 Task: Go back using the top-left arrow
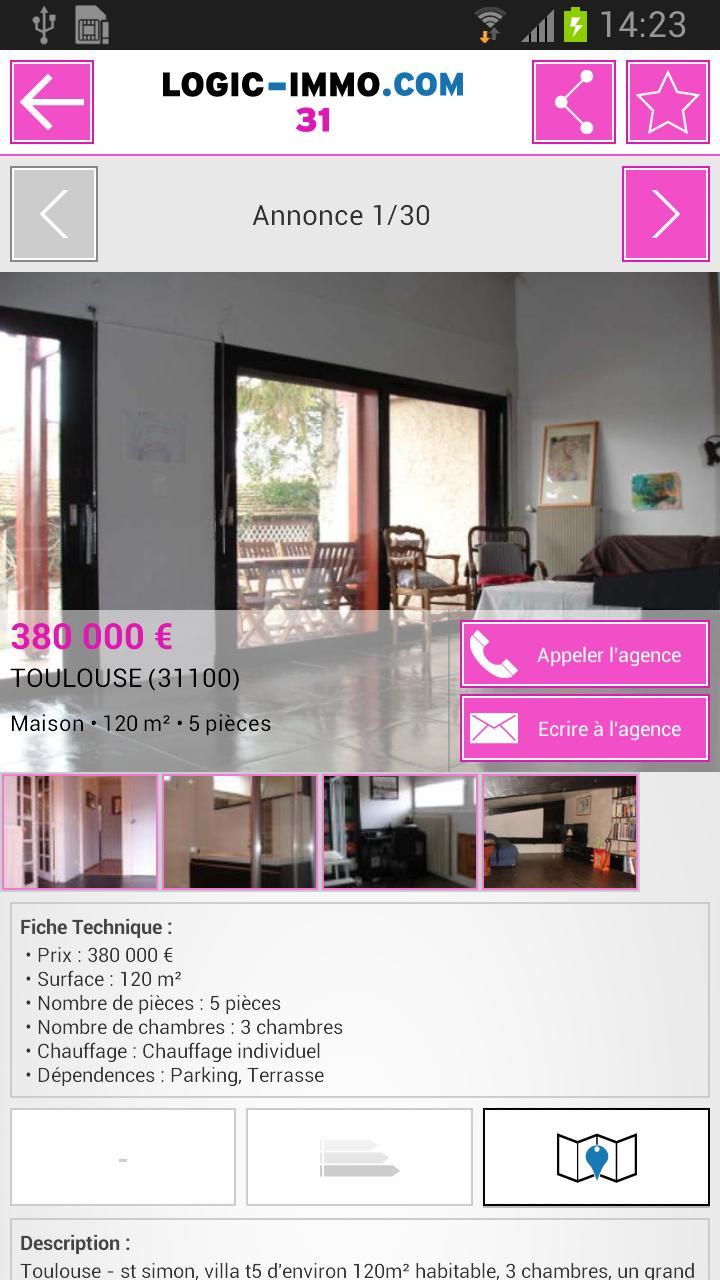click(x=52, y=102)
